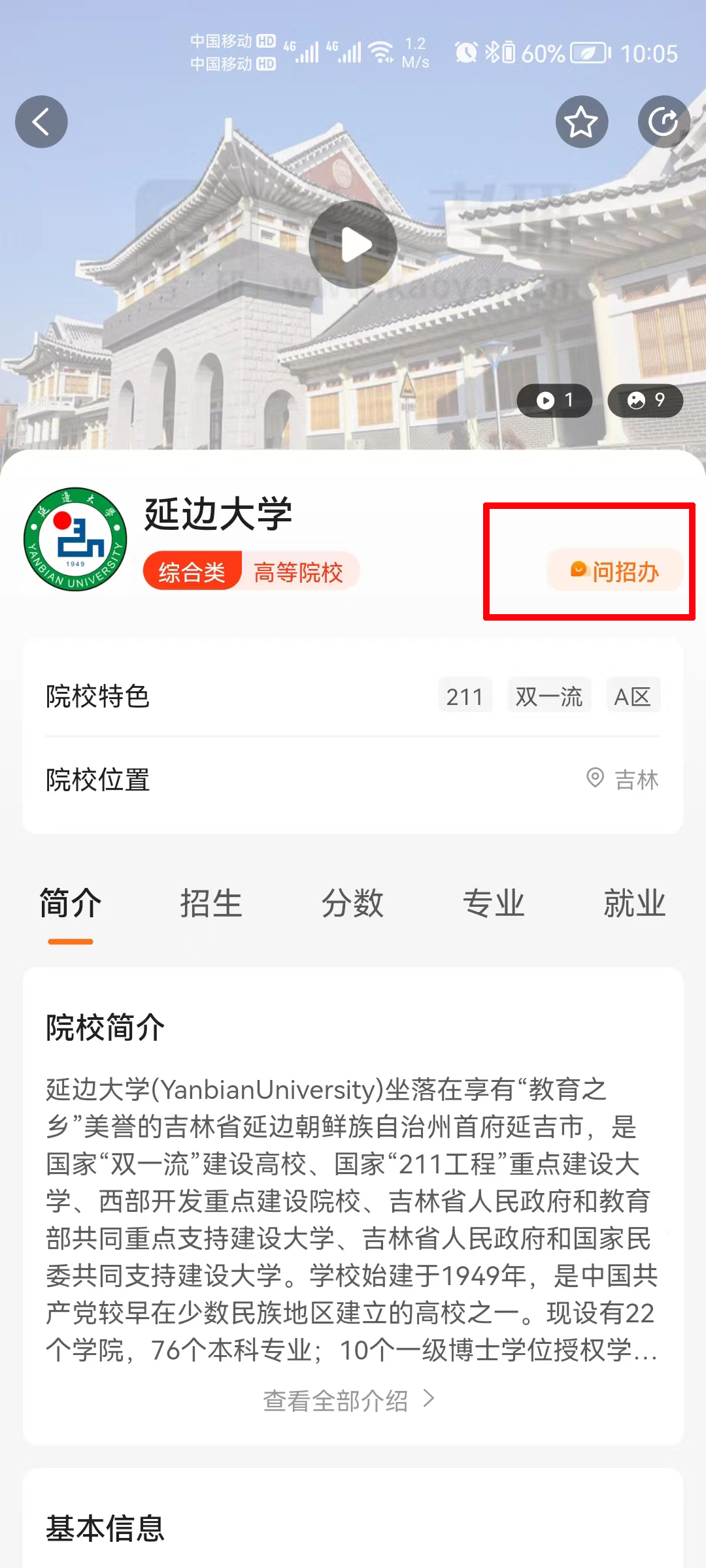Open the photo gallery badge with 9 images
Screen dimensions: 706x1568
(x=645, y=400)
